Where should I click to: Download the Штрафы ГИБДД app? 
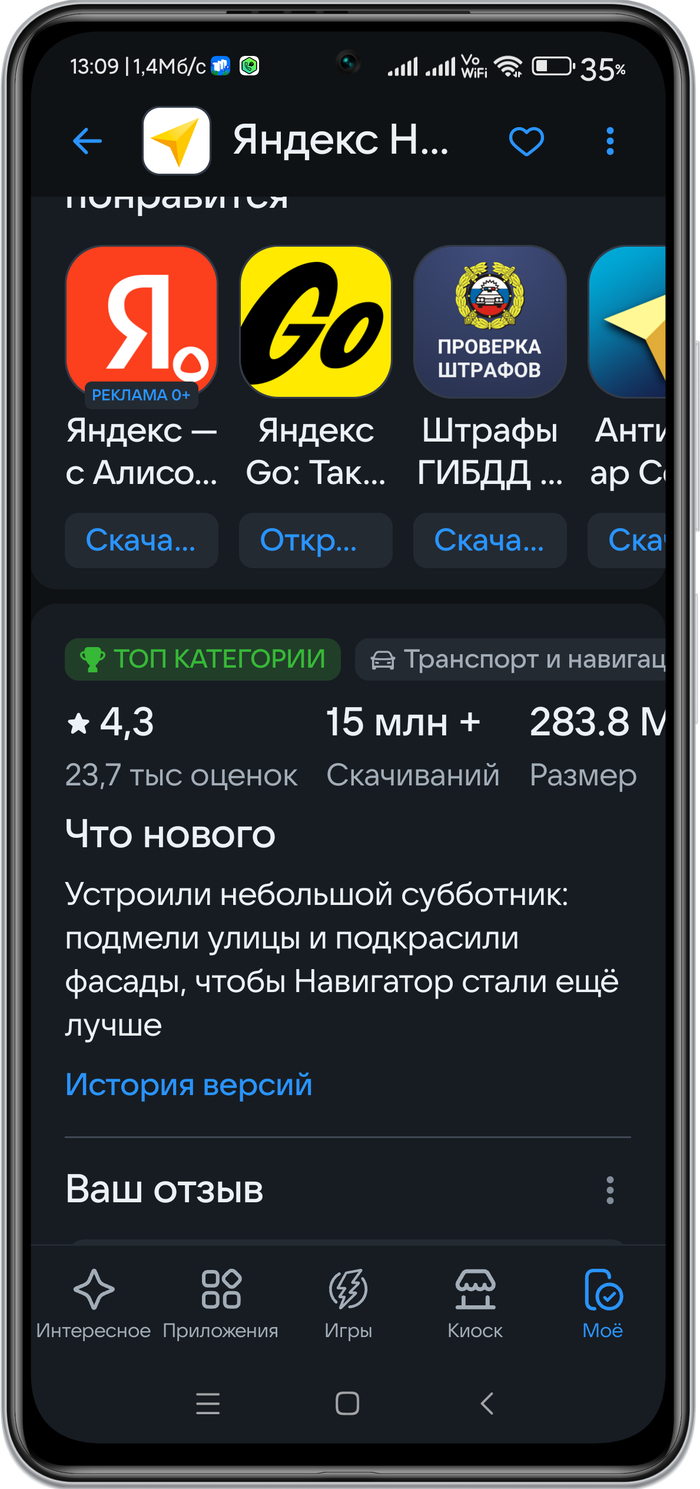(x=490, y=540)
